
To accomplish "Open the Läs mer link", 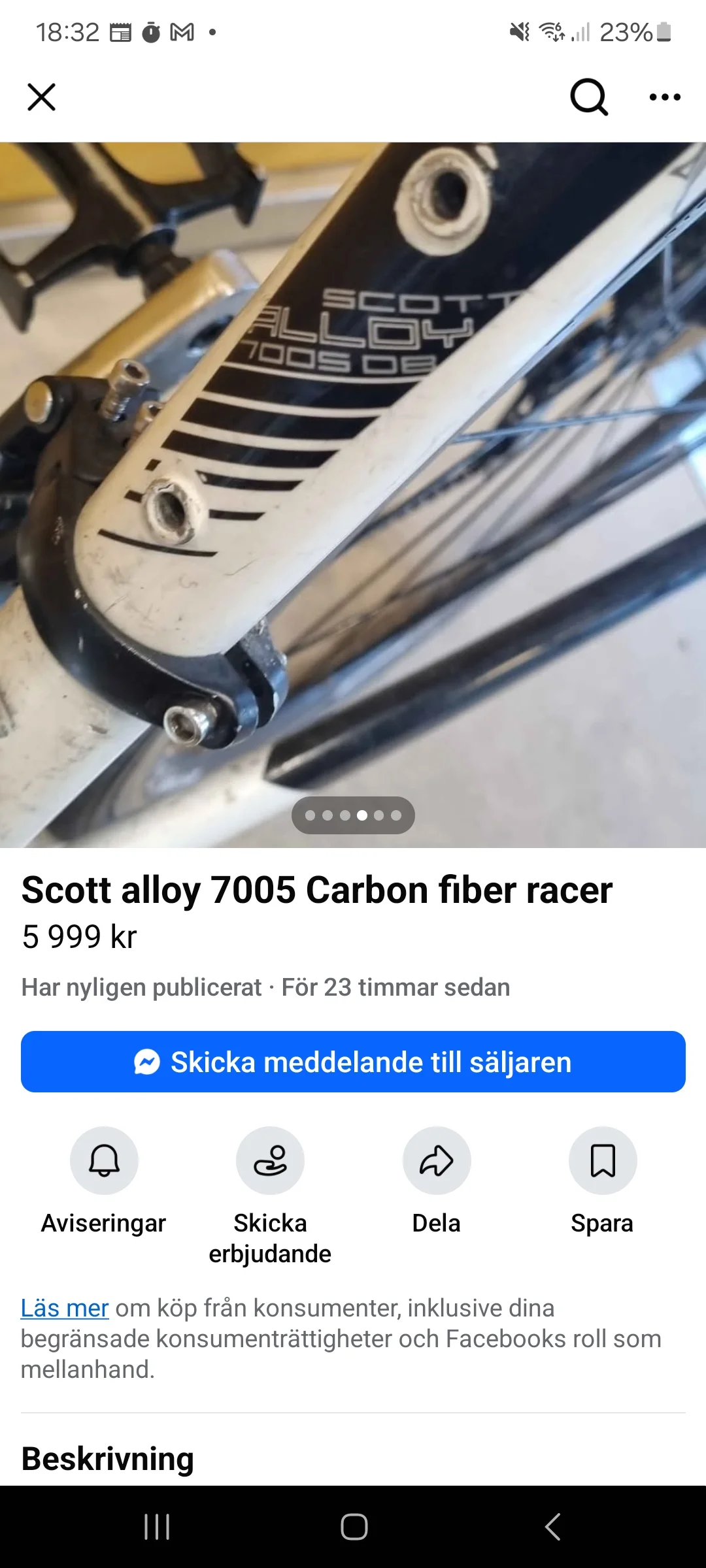I will click(64, 1308).
